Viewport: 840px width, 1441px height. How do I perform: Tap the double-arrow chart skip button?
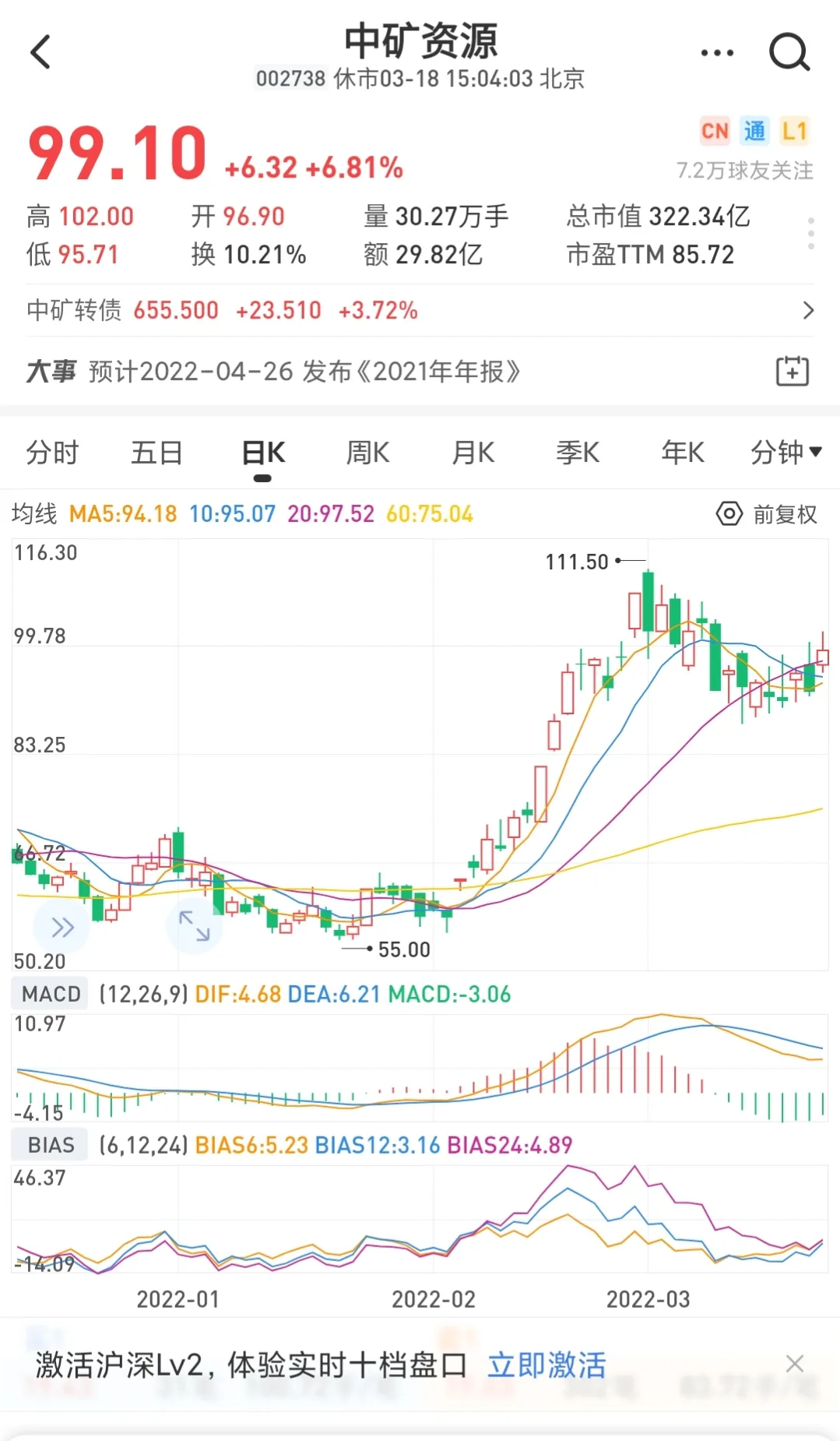pos(62,927)
